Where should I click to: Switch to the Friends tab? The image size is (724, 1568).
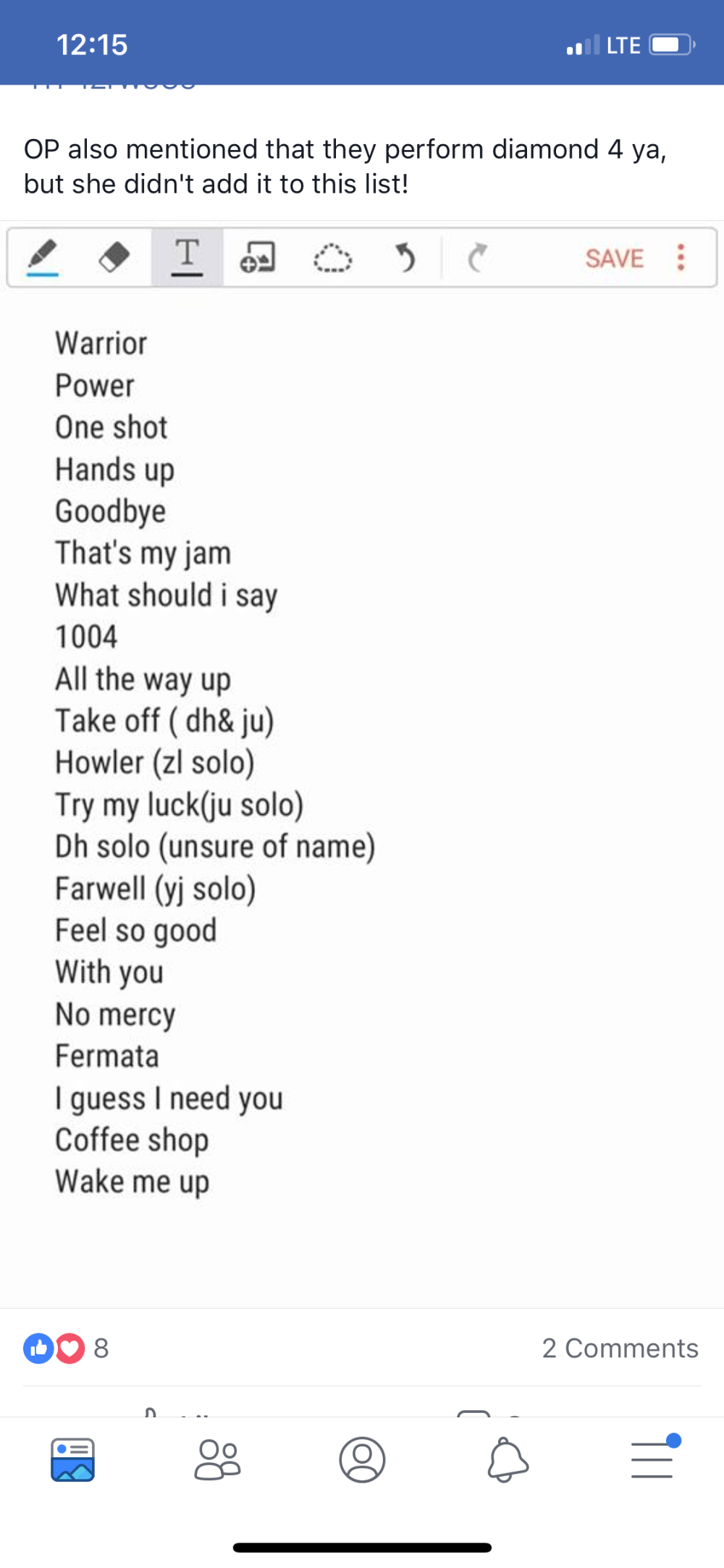tap(217, 1459)
